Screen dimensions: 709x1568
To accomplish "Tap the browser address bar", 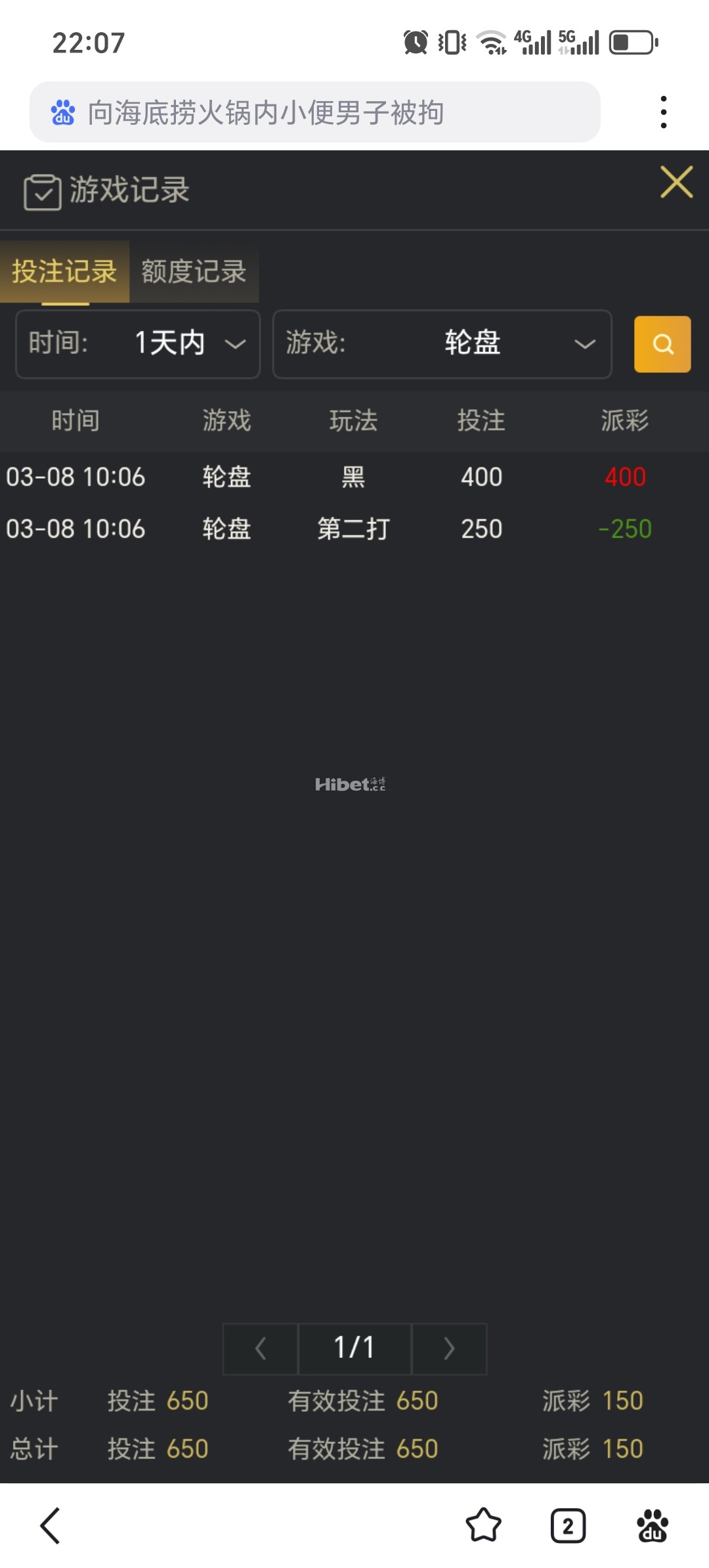I will point(315,112).
